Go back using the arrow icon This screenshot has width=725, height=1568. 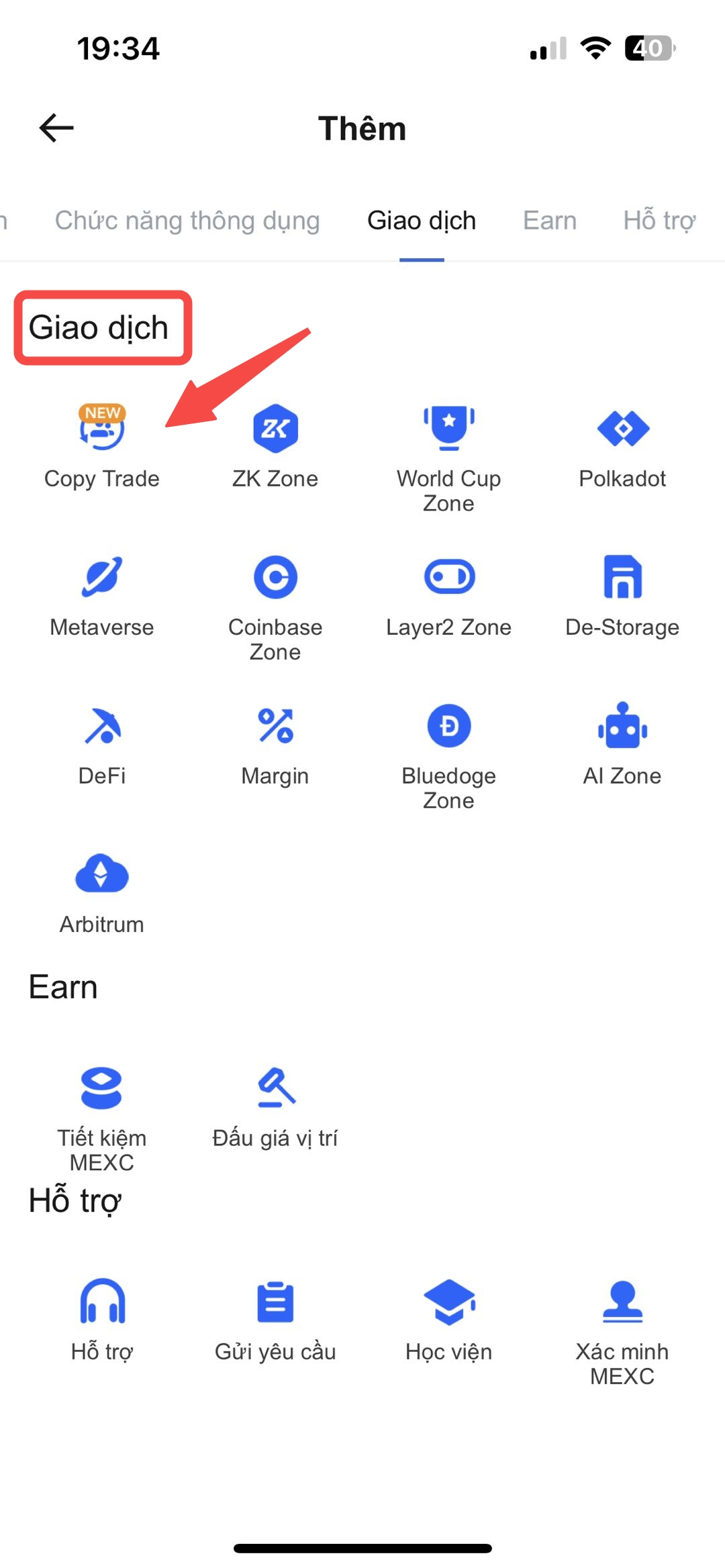pyautogui.click(x=56, y=127)
